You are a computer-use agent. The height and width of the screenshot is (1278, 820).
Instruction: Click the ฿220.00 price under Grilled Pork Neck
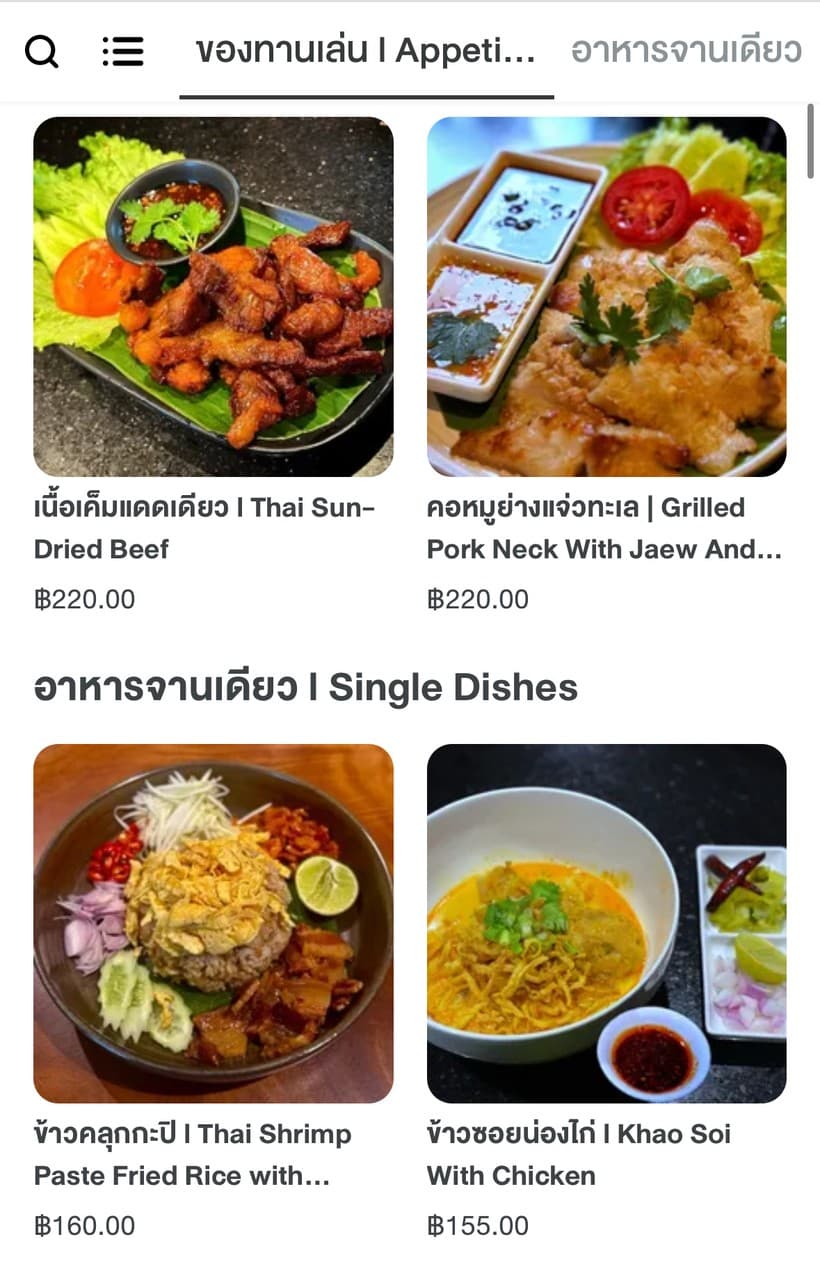[x=478, y=599]
